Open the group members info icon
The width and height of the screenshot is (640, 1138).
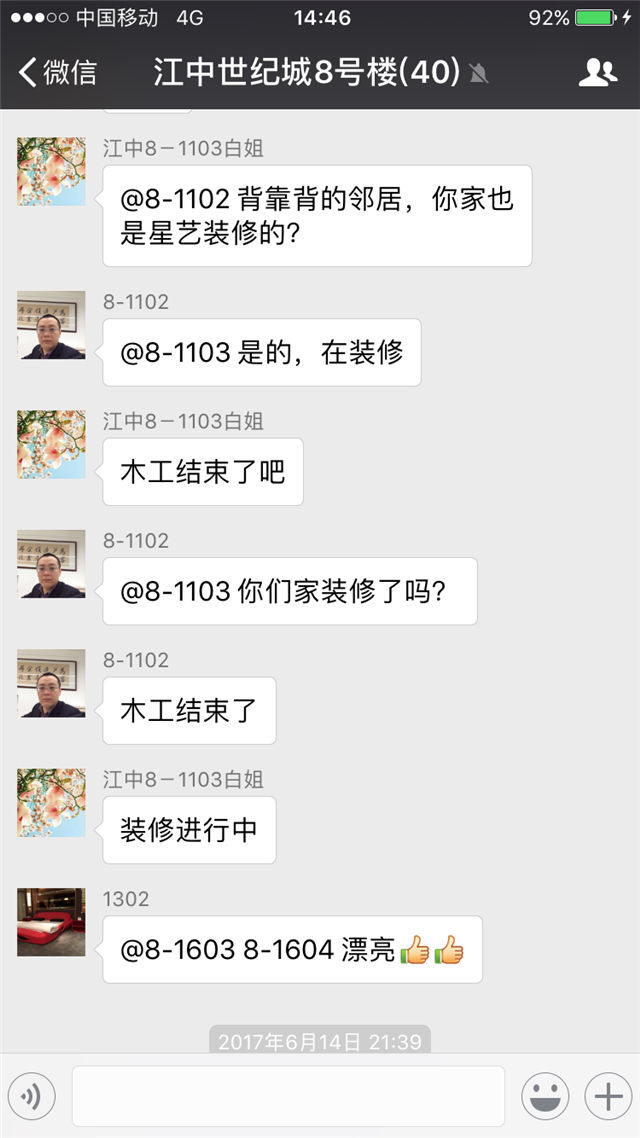pos(597,72)
